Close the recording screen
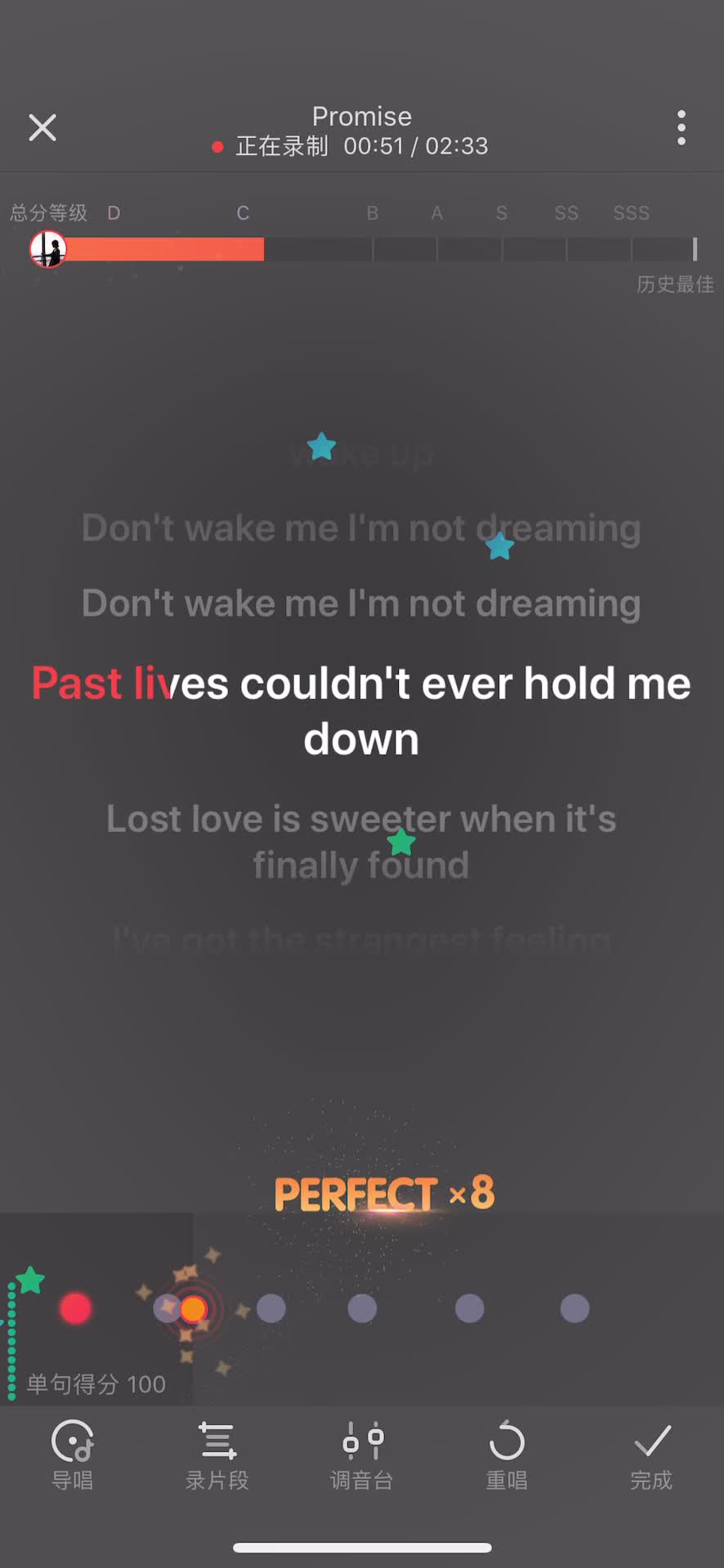The image size is (724, 1568). point(42,127)
